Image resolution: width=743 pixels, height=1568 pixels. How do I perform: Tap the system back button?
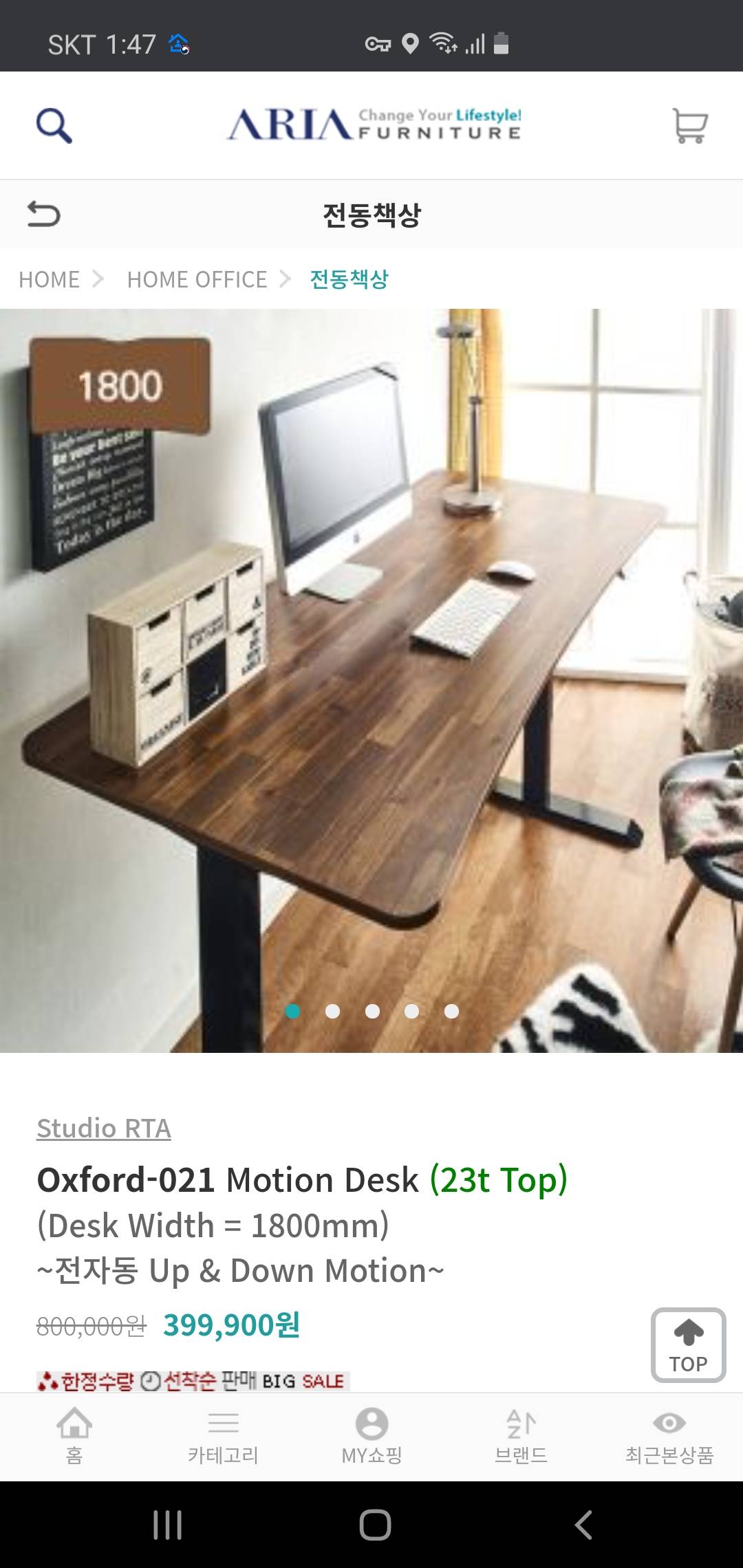583,1525
